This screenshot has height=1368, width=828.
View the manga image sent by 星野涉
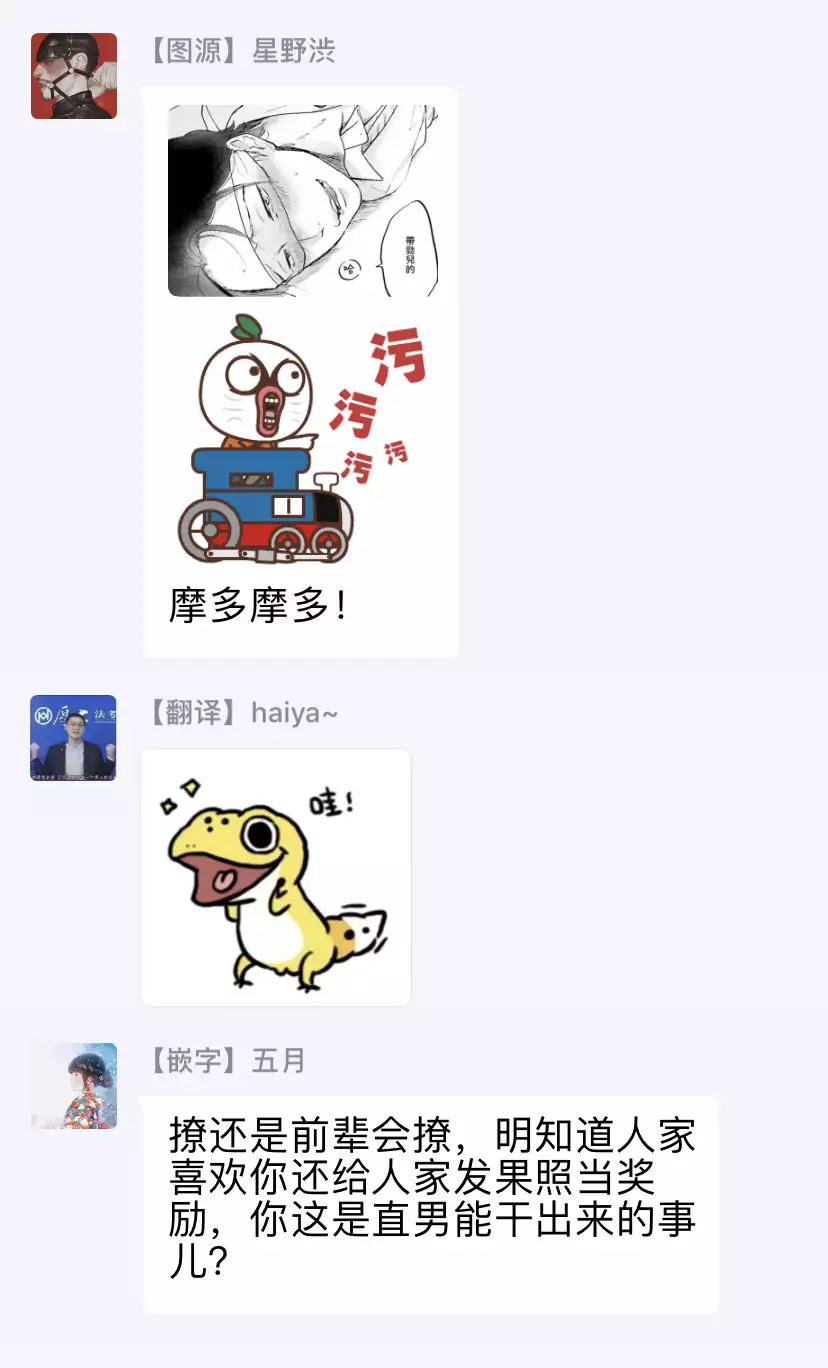[302, 201]
